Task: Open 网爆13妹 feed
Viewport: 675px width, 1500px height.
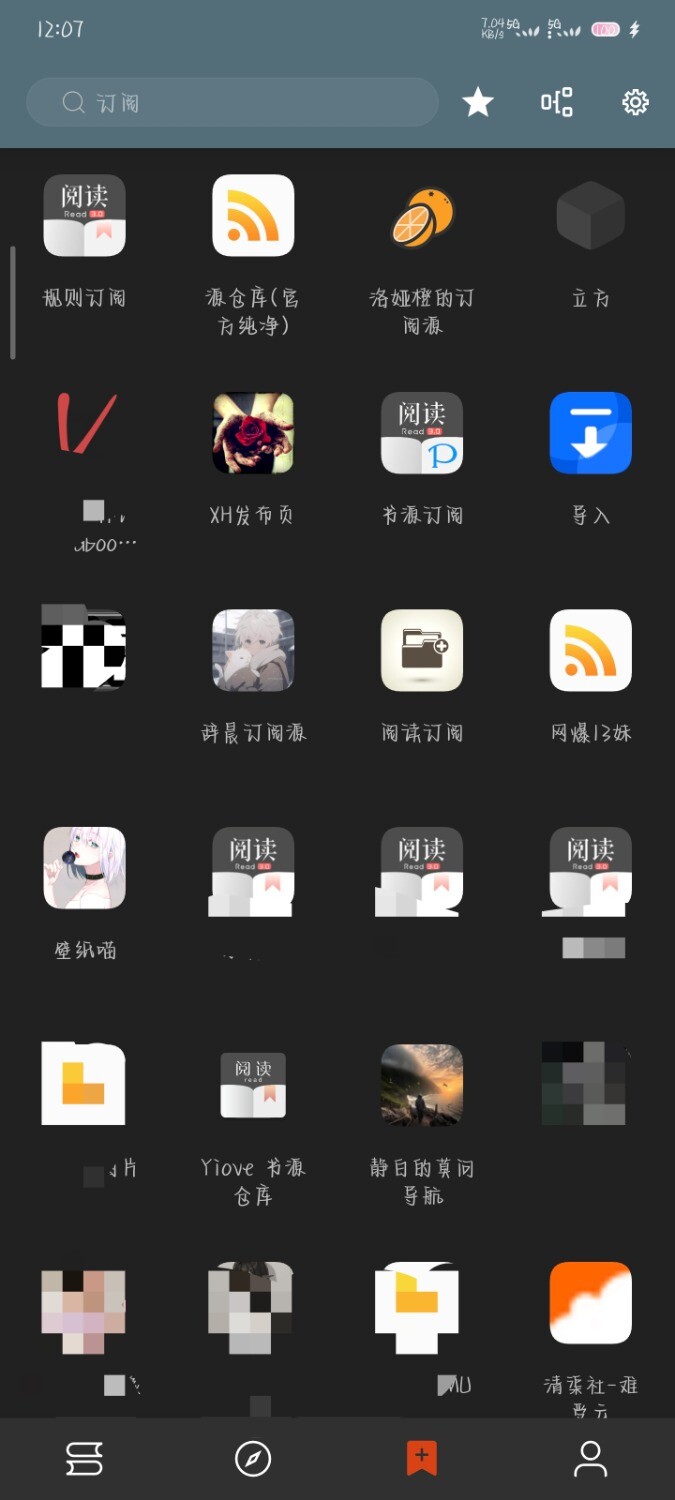Action: coord(590,650)
